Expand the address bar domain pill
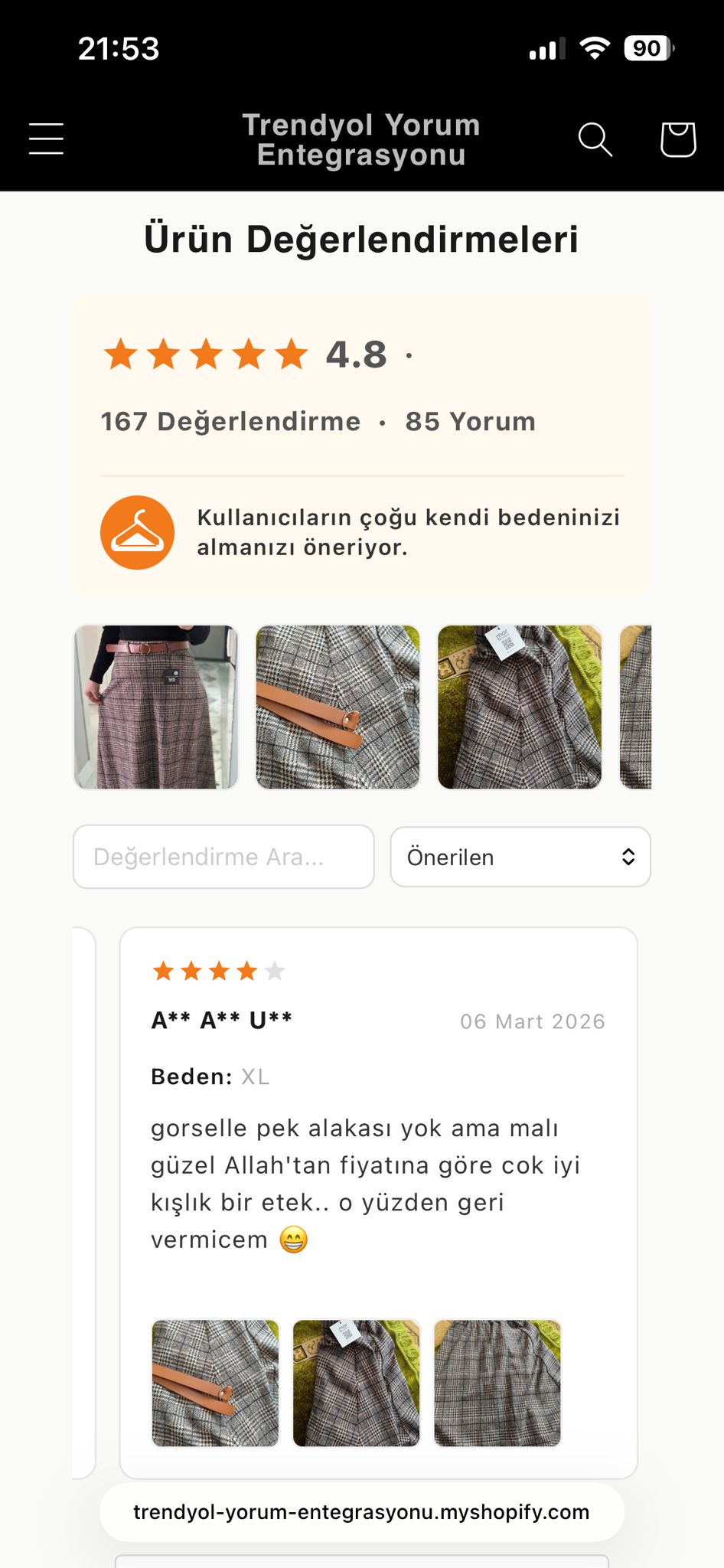724x1568 pixels. coord(362,1511)
